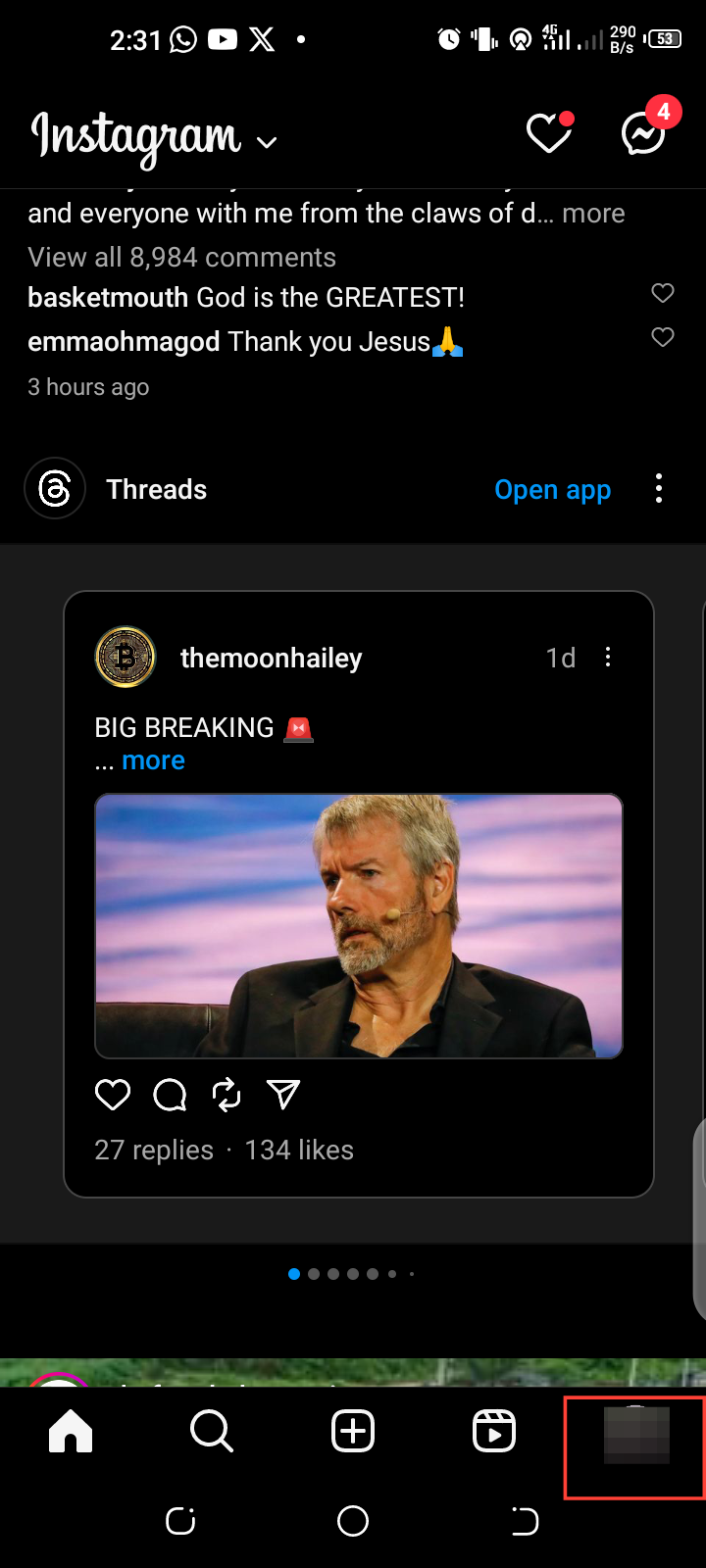Repost themoonhailey's thread
The height and width of the screenshot is (1568, 706).
point(227,1095)
